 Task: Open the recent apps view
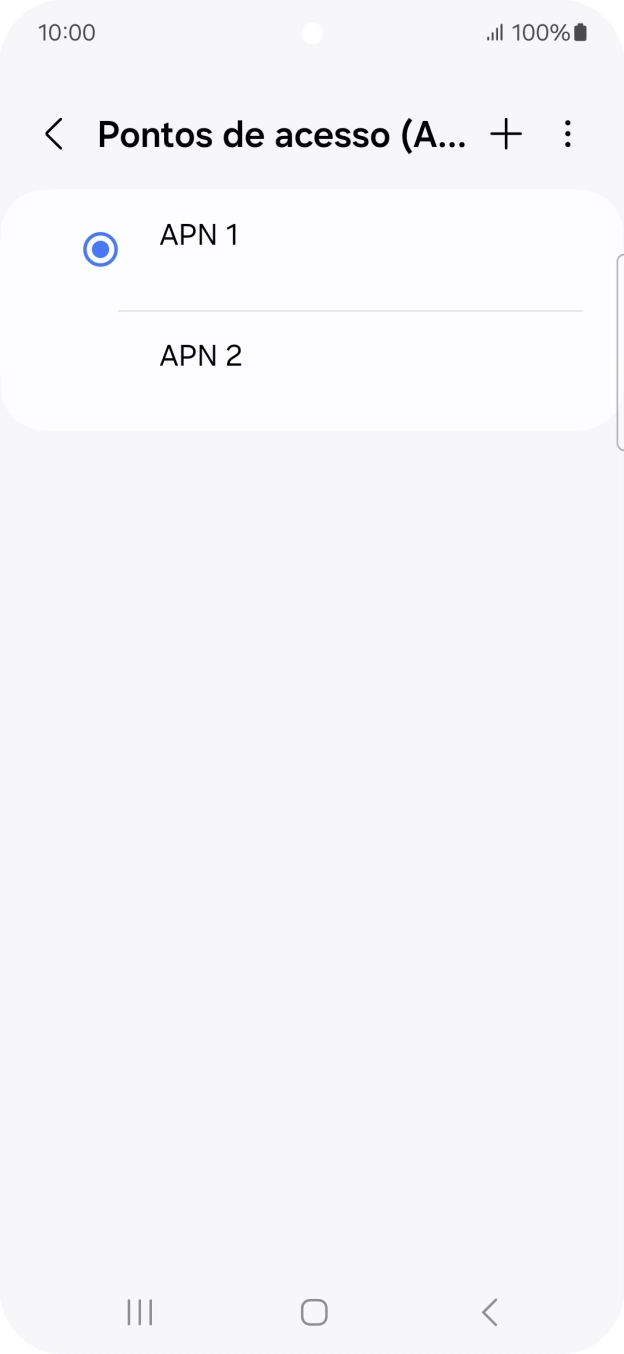point(140,1312)
